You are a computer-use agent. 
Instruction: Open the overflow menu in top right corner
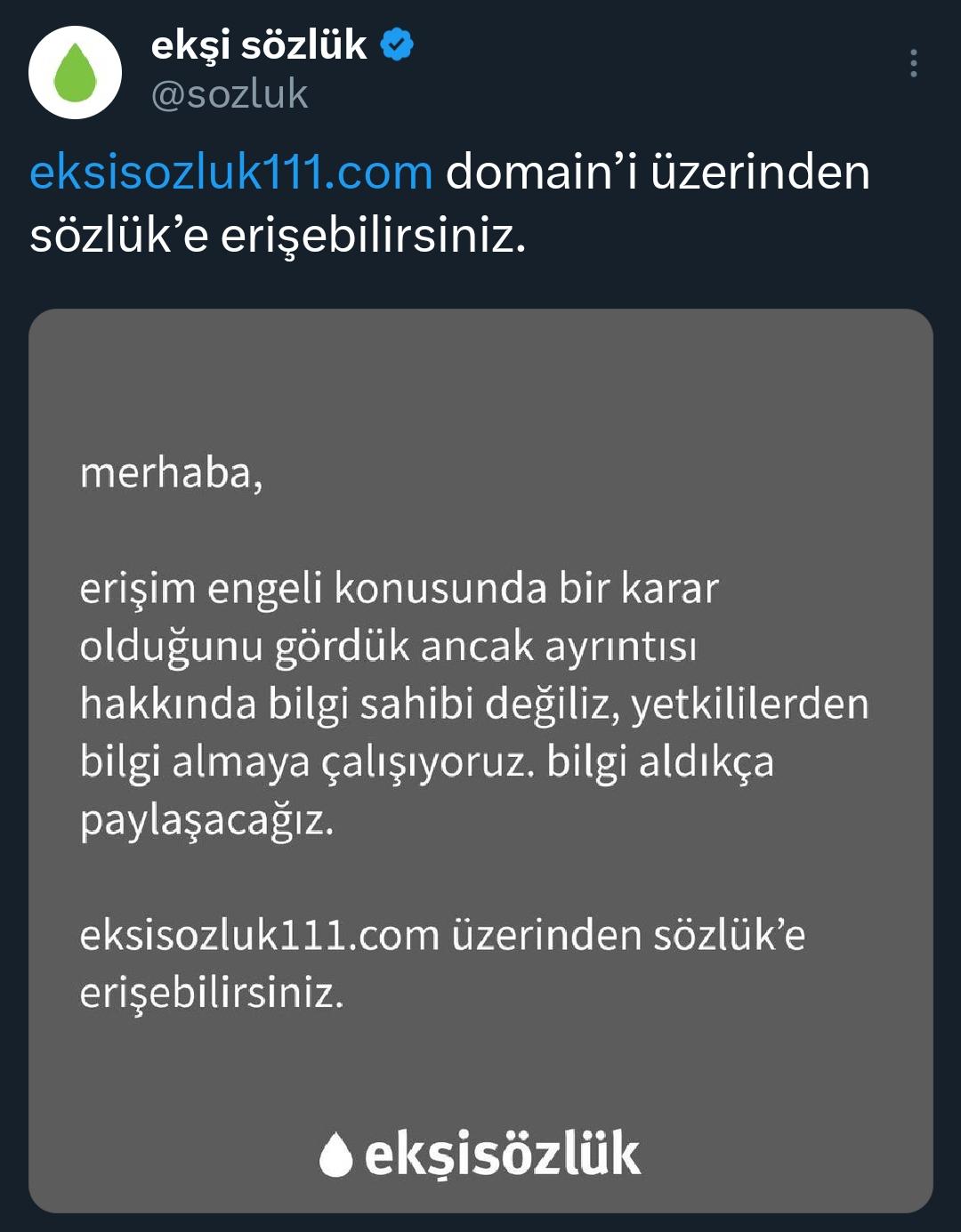click(x=914, y=60)
